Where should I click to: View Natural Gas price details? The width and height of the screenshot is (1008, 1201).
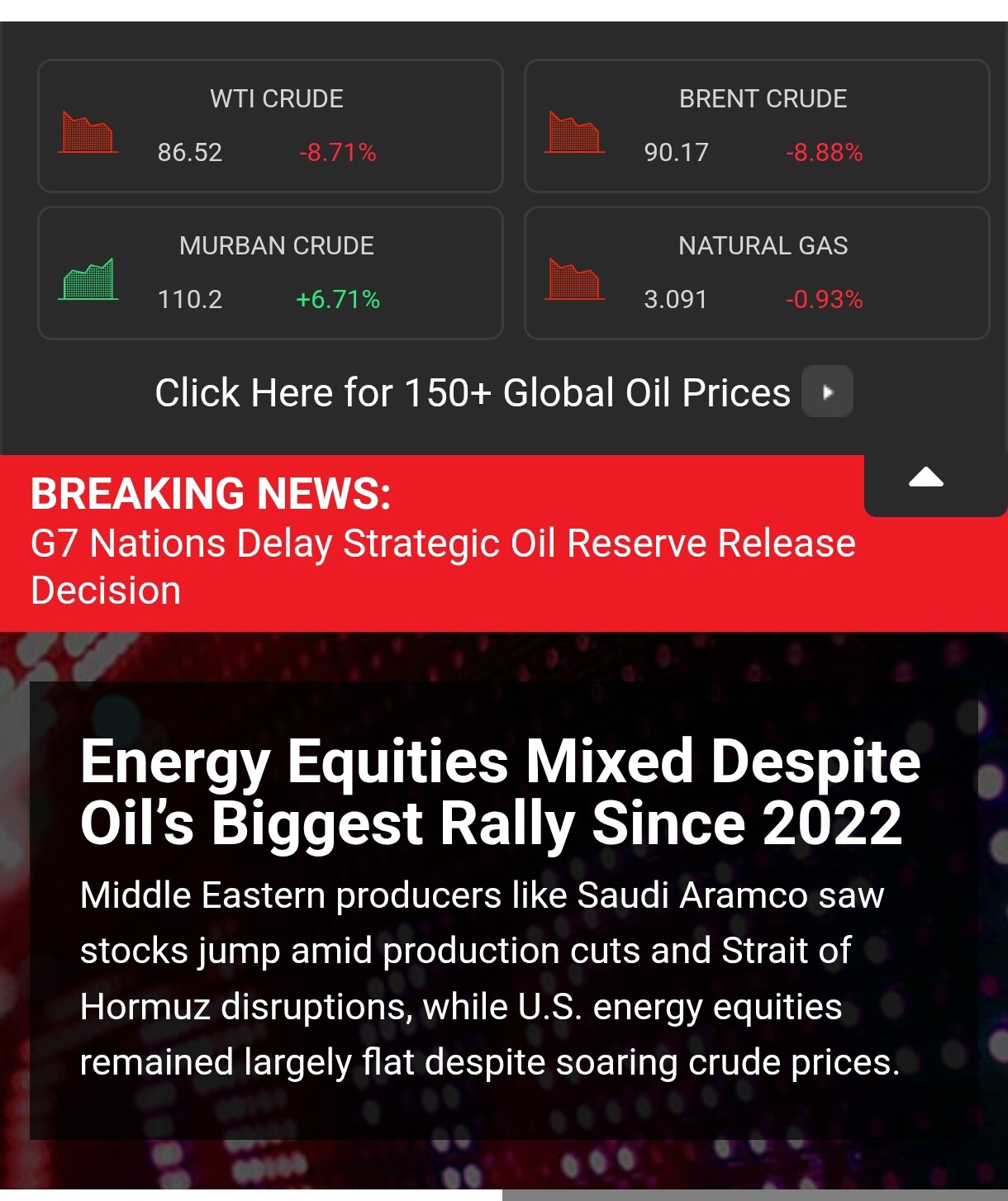point(757,273)
